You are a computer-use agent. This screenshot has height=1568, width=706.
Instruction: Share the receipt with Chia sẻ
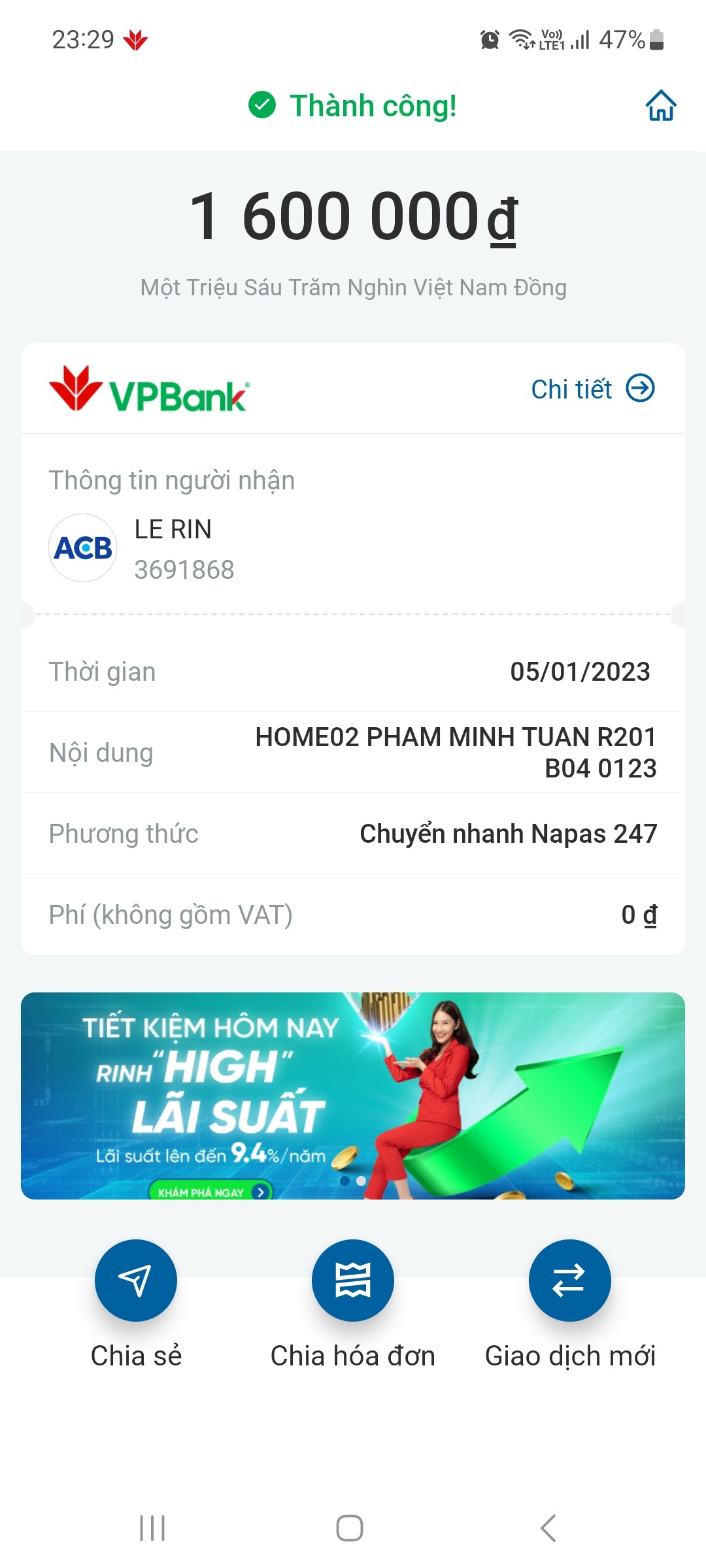(x=136, y=1281)
